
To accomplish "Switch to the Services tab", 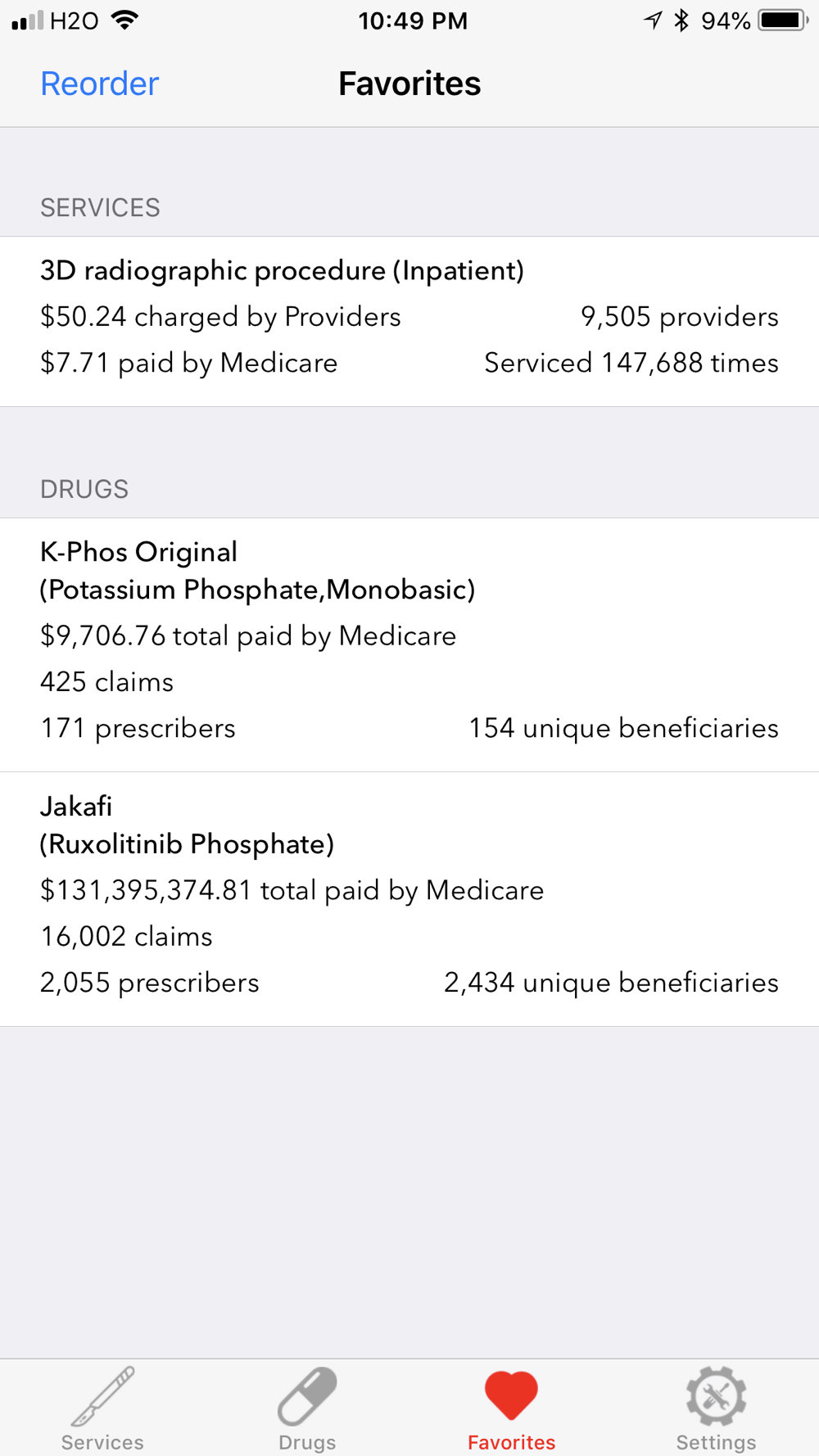I will point(102,1409).
